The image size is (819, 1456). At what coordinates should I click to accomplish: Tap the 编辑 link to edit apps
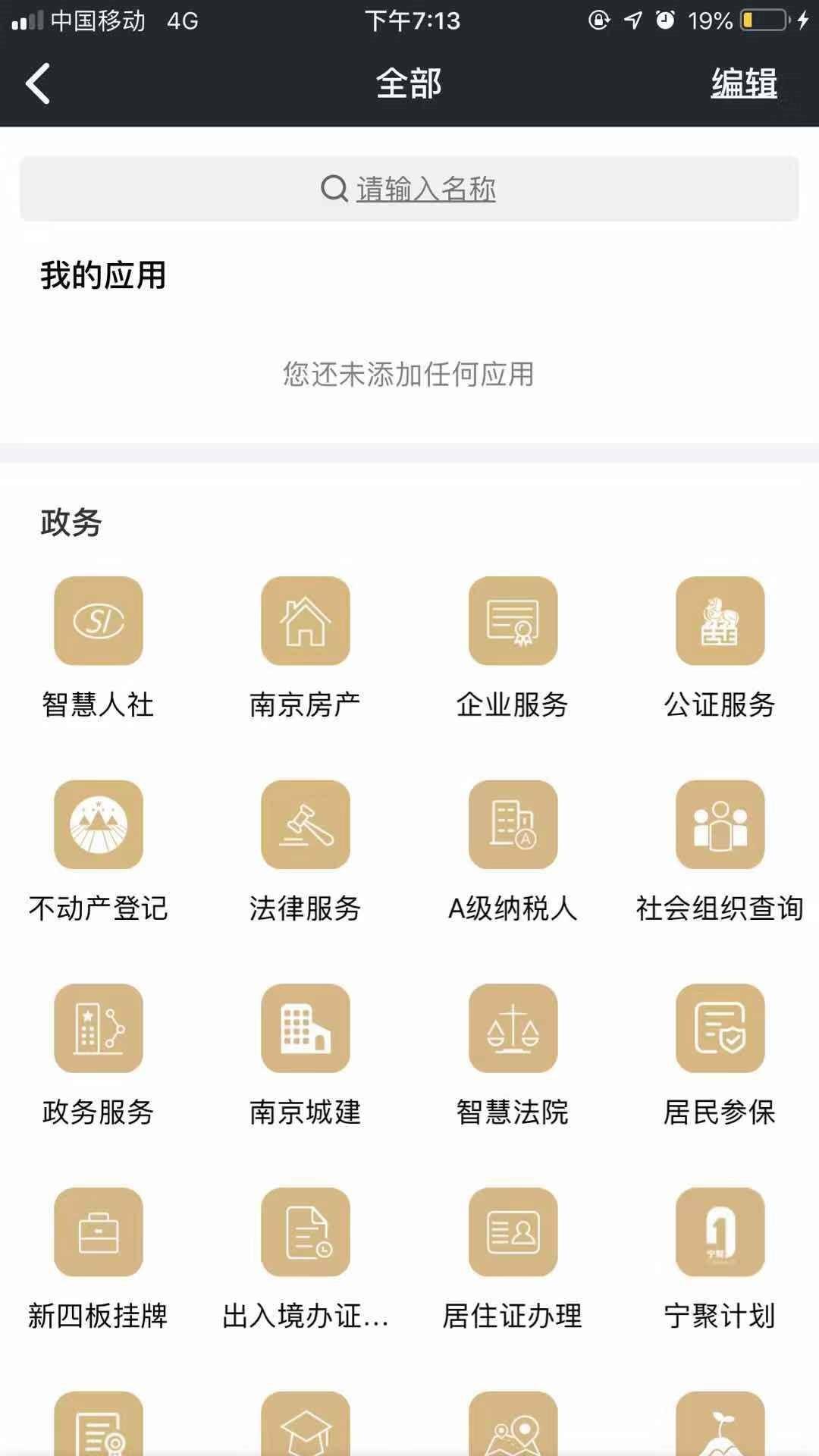742,86
